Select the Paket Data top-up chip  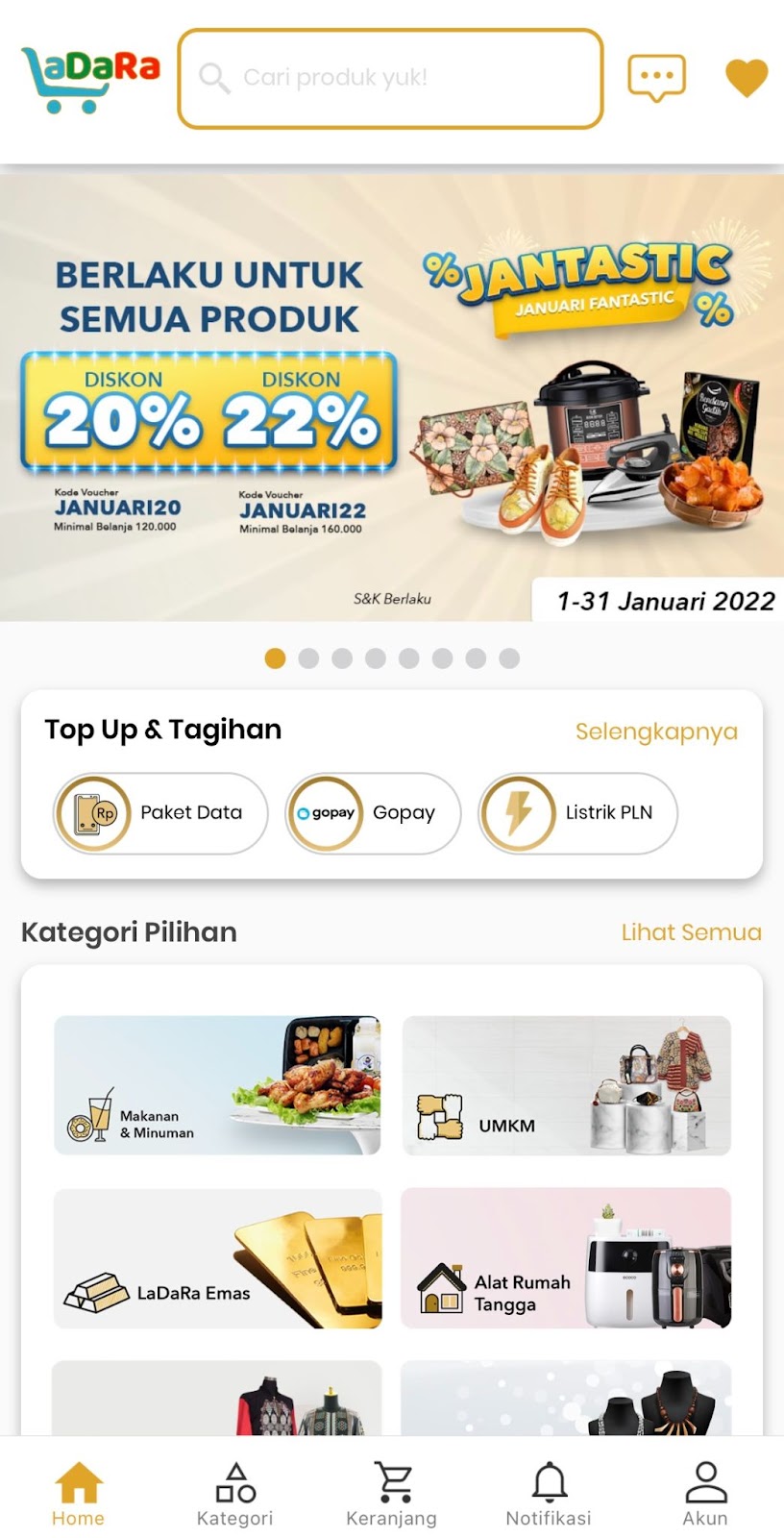click(x=160, y=813)
